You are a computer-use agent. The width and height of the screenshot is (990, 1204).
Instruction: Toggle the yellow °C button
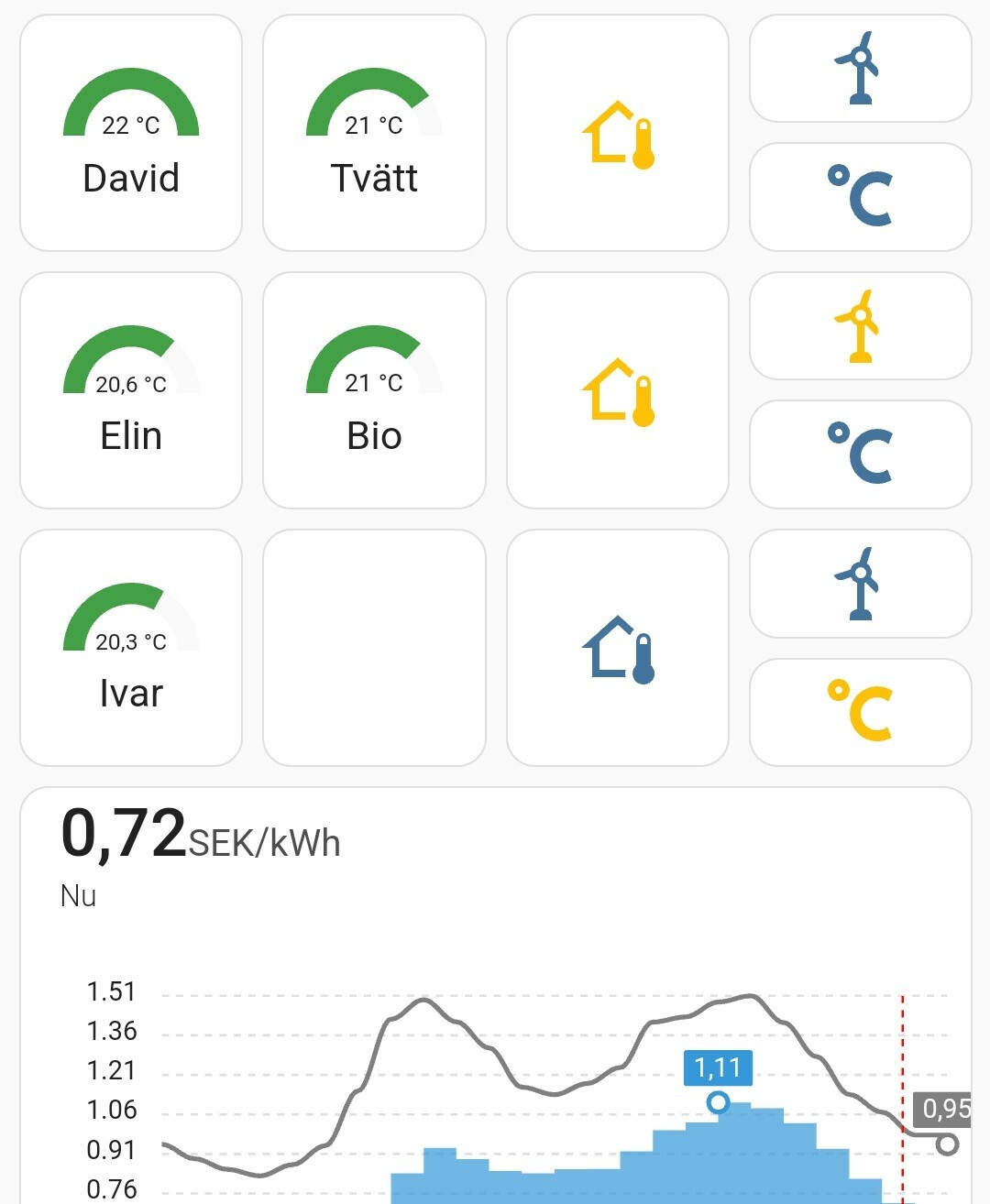click(860, 712)
